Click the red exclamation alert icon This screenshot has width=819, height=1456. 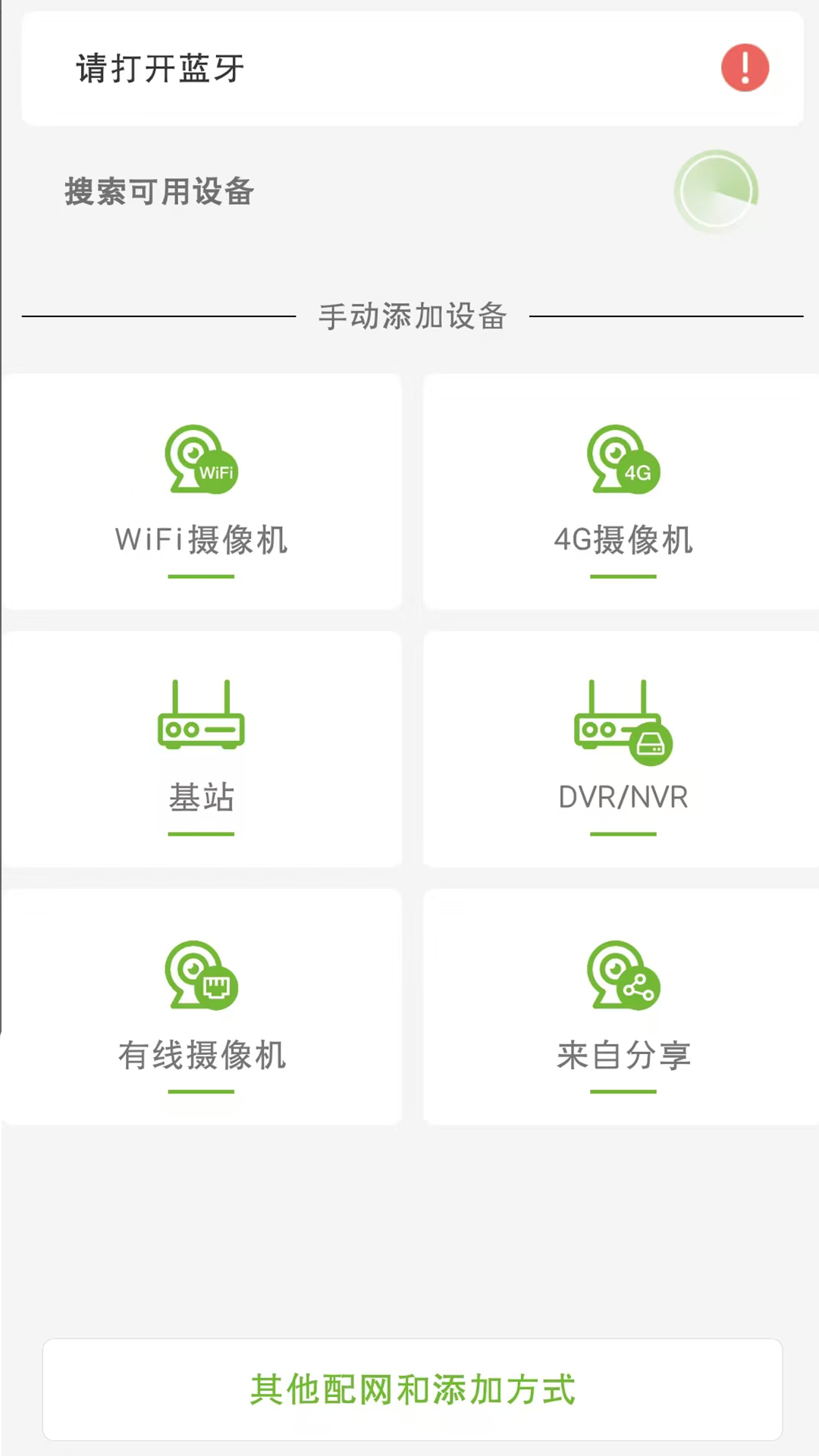tap(744, 67)
